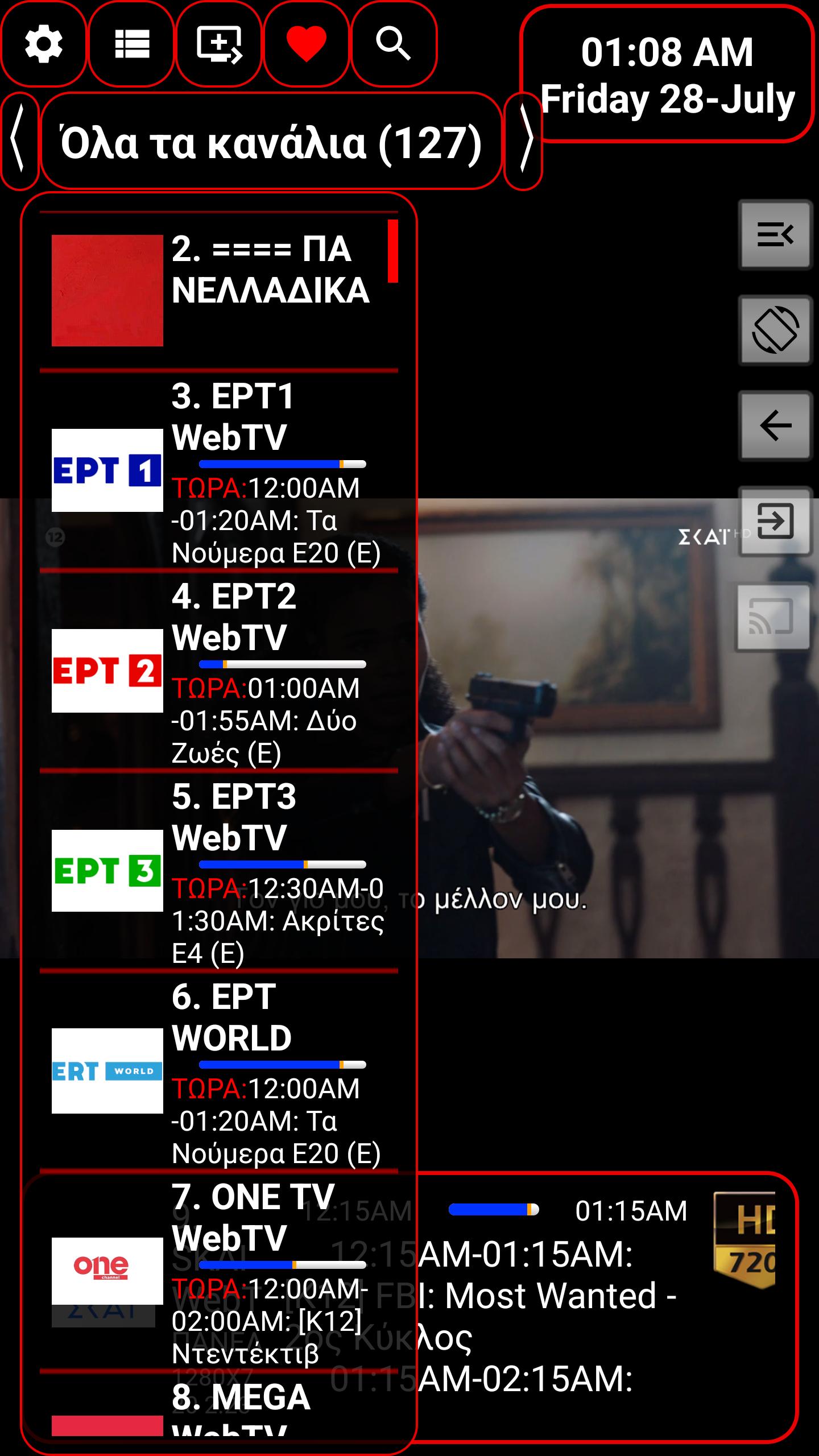Tap the add playlist screen icon
Screen dimensions: 819x1456
[x=219, y=44]
